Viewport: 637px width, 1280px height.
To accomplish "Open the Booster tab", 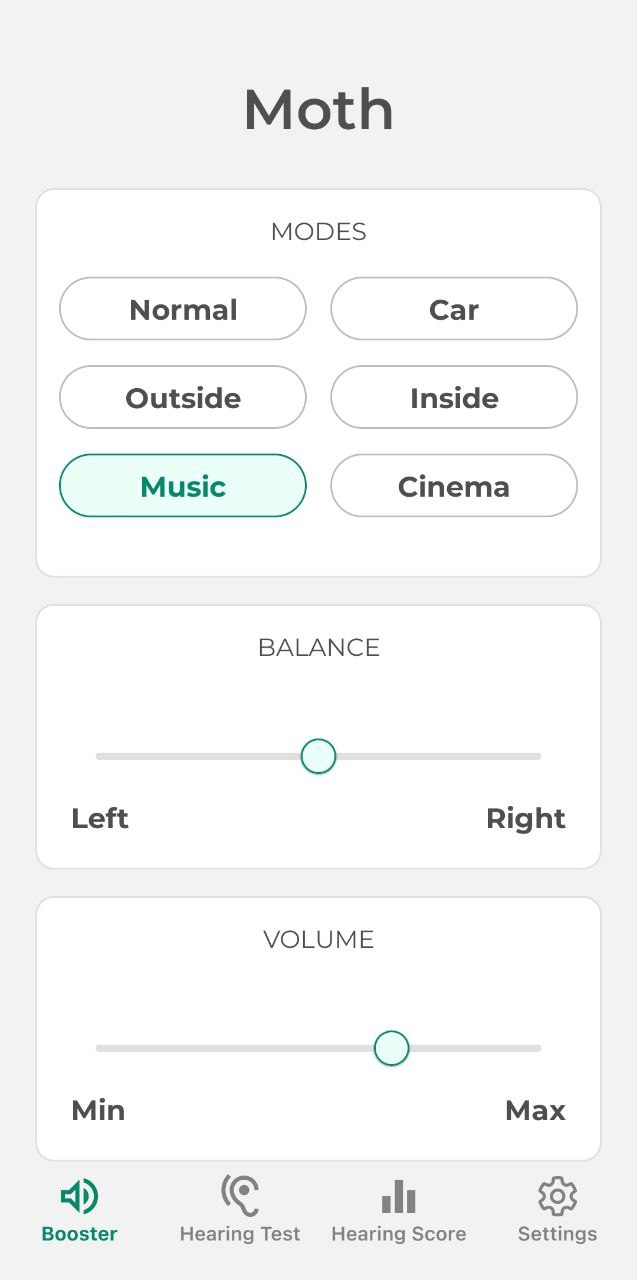I will 79,1209.
